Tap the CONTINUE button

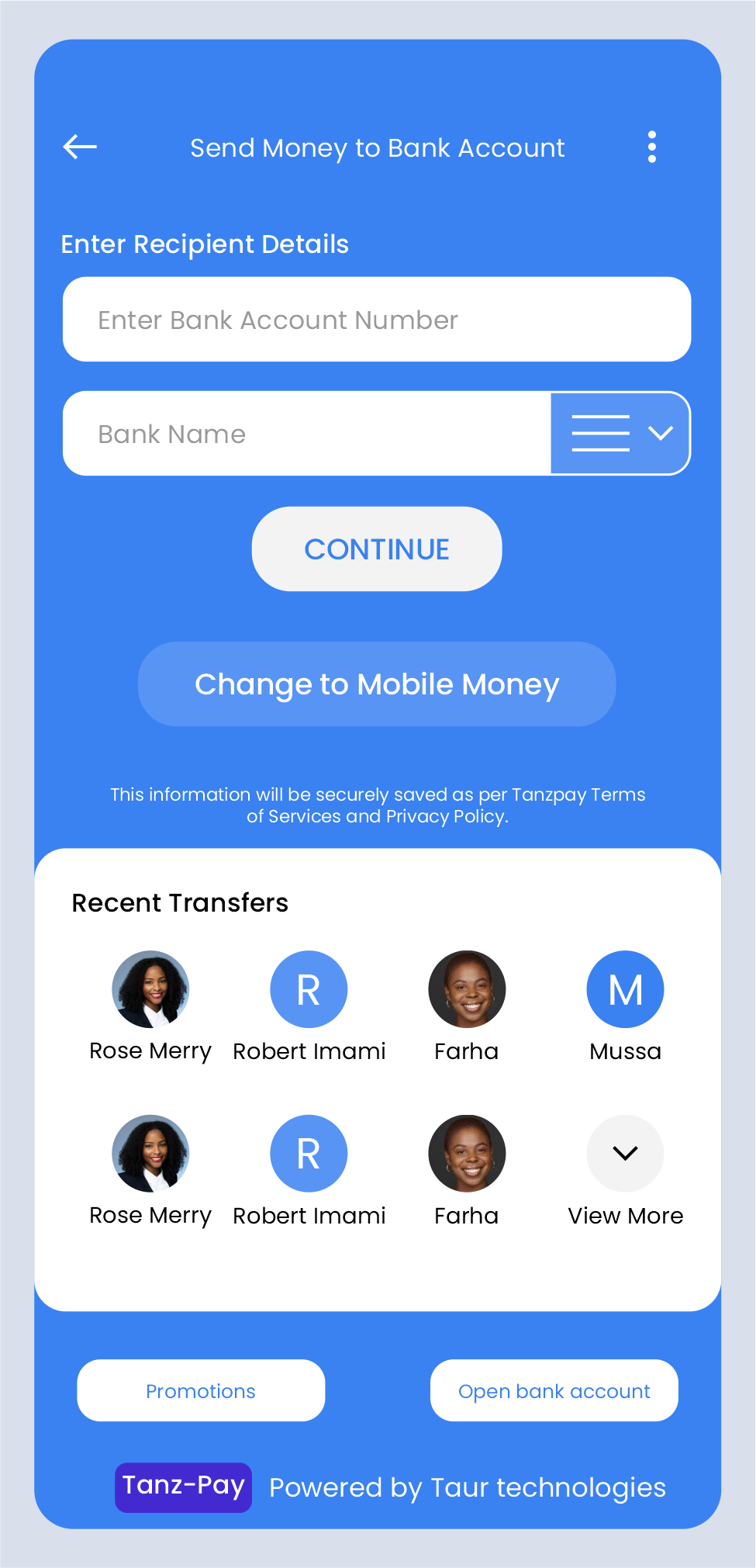pos(377,549)
